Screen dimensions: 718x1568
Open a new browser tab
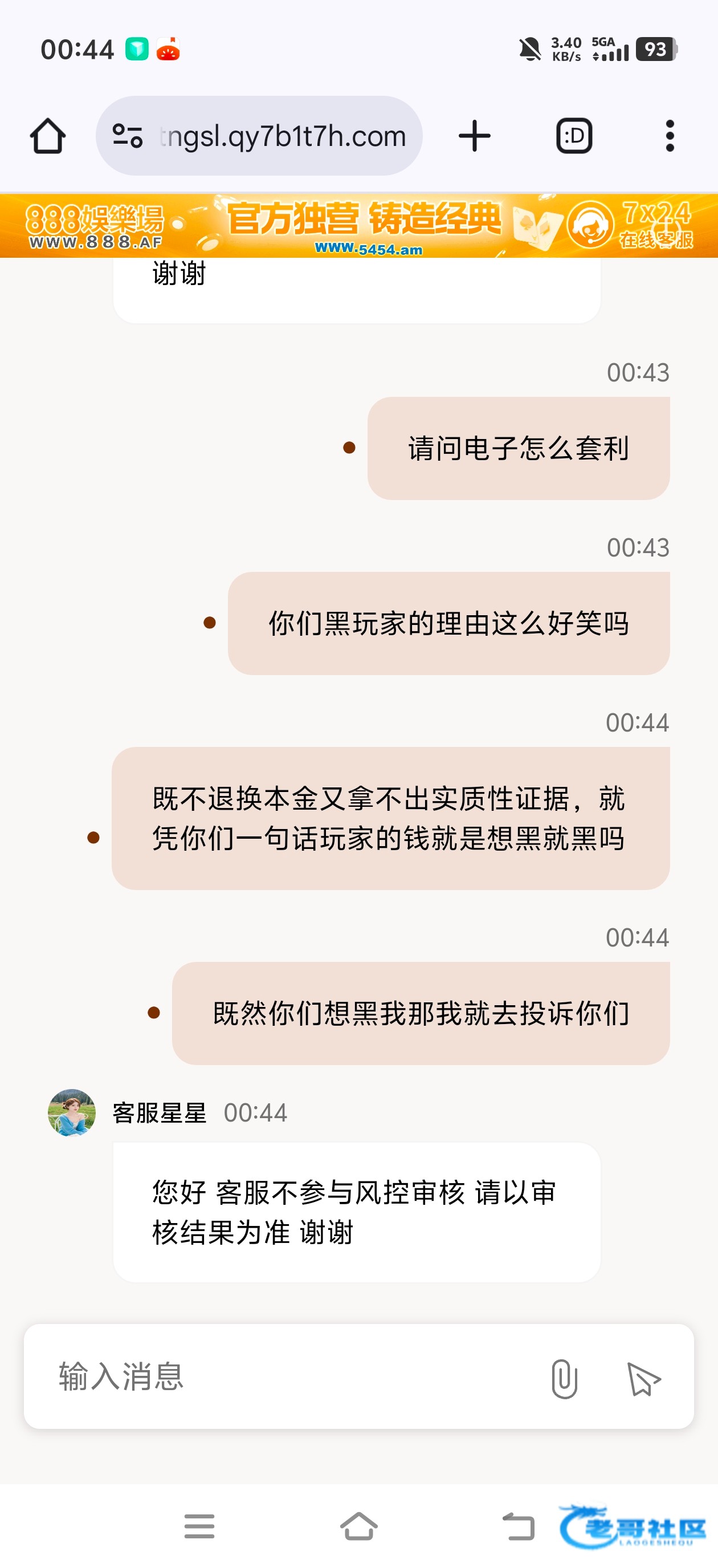click(474, 136)
